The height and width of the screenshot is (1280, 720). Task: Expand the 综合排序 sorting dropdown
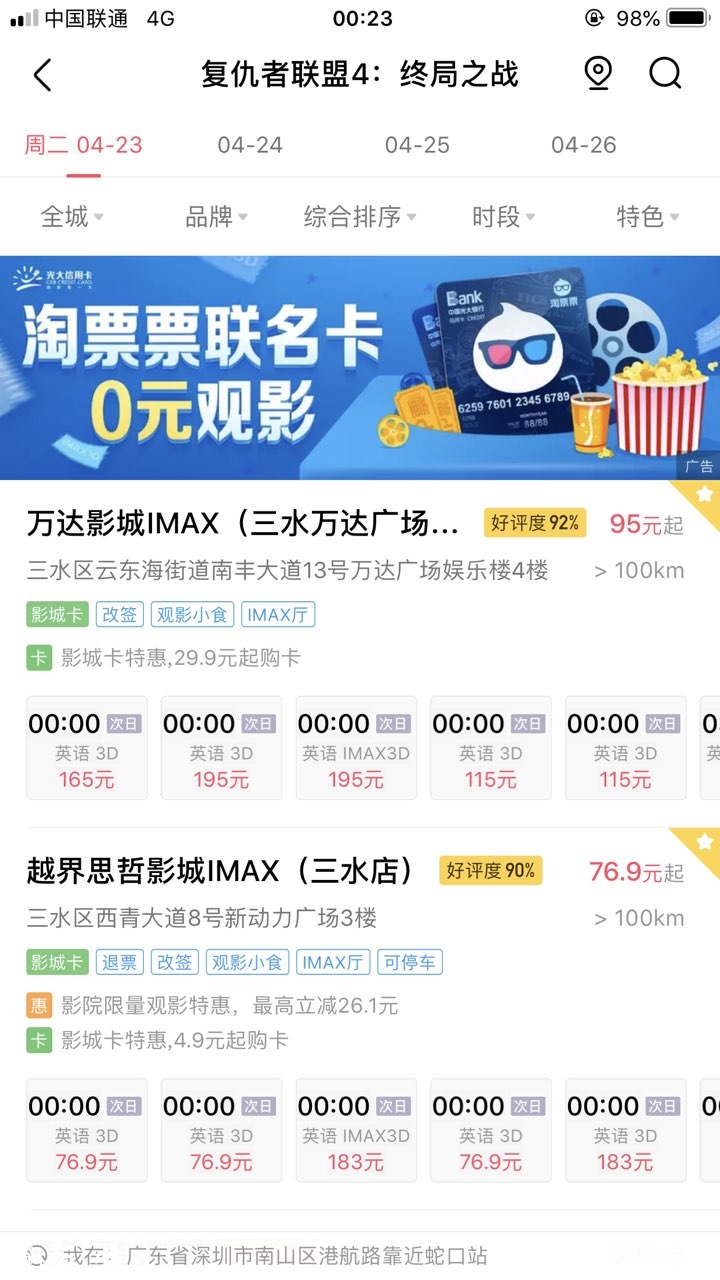pos(360,216)
